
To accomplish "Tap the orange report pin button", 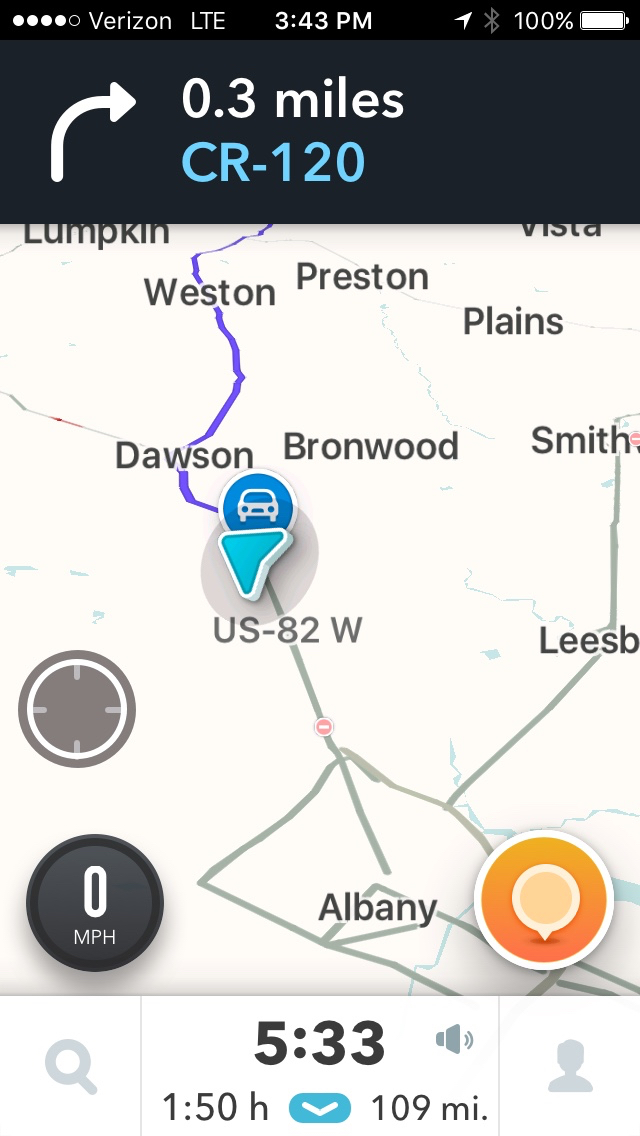I will [x=544, y=898].
